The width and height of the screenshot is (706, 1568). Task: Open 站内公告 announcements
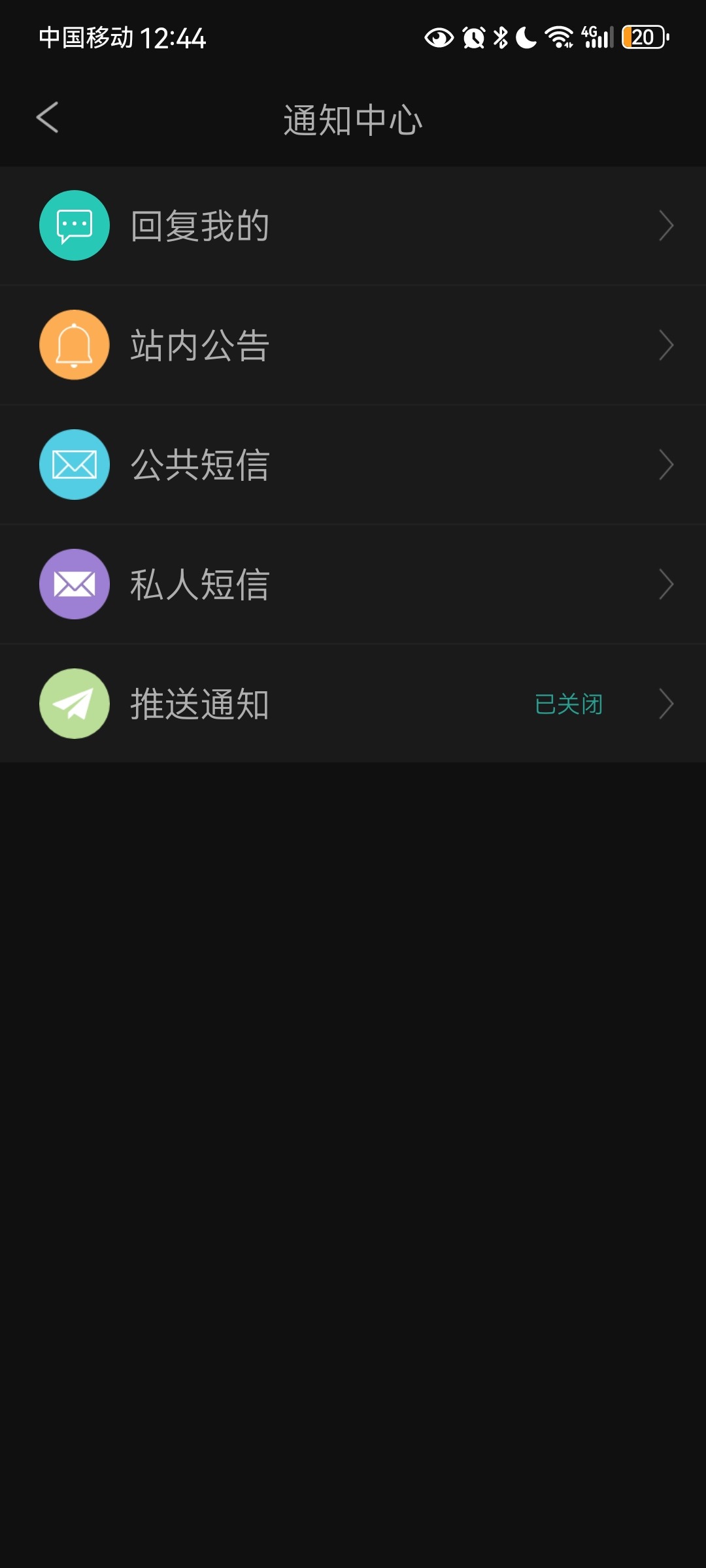[353, 345]
